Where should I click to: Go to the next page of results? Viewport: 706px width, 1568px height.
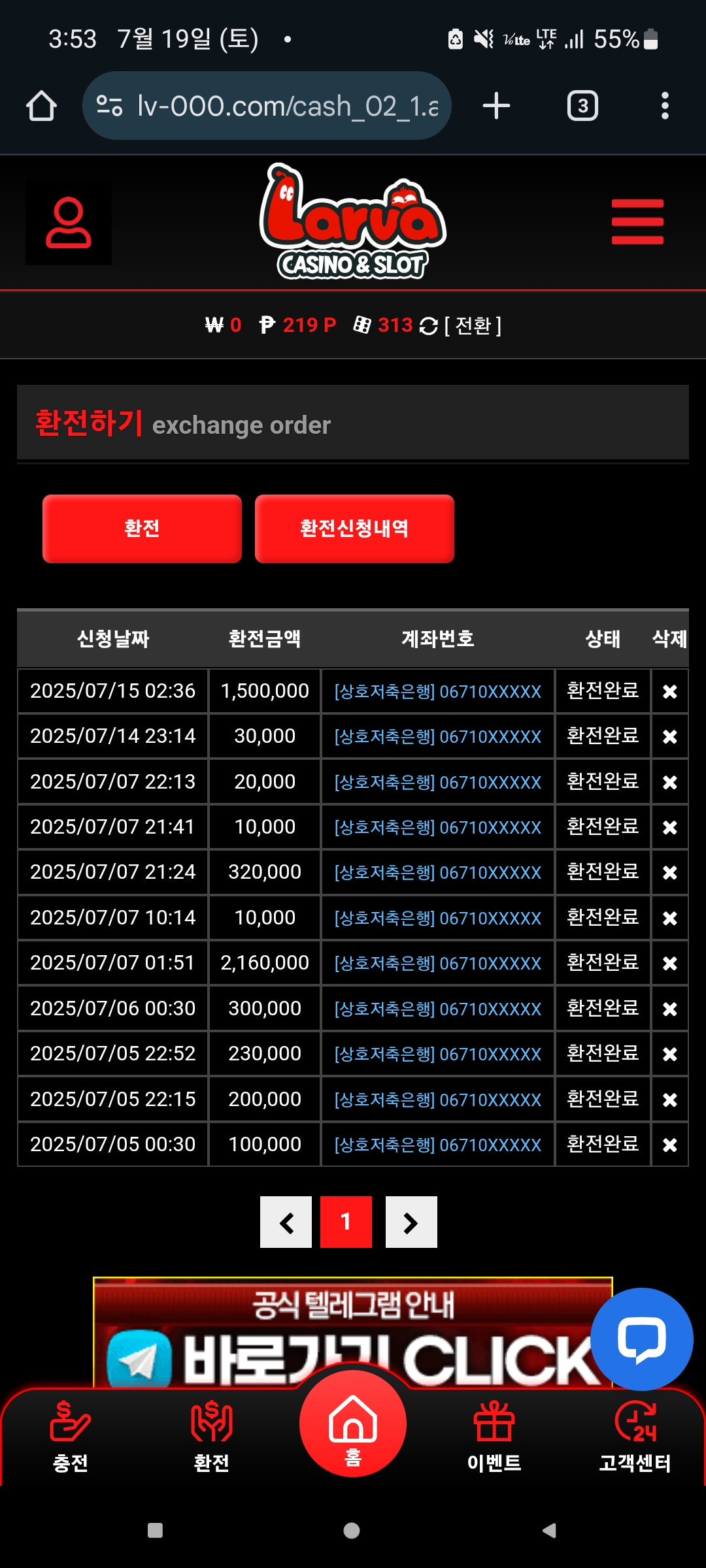tap(411, 1222)
